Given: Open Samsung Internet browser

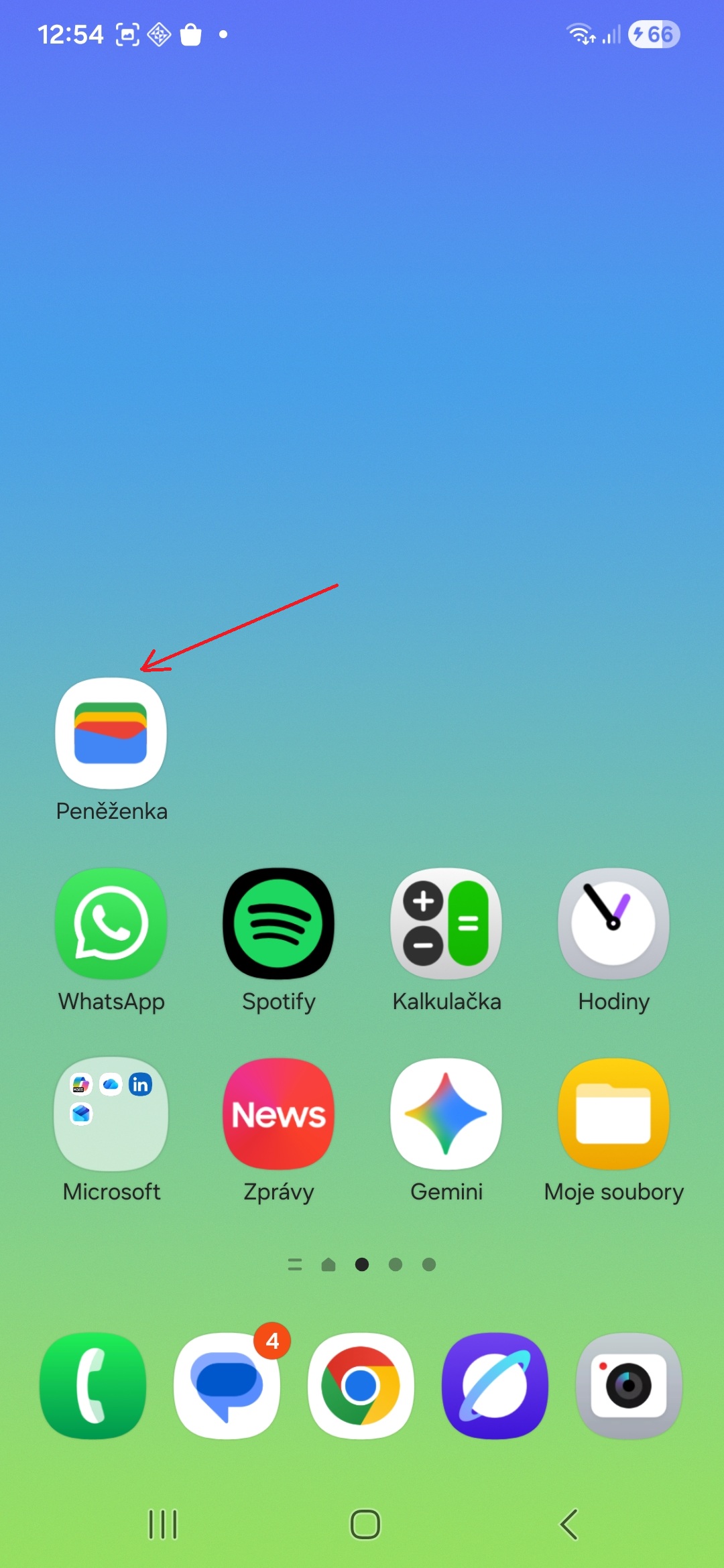Looking at the screenshot, I should click(495, 1386).
